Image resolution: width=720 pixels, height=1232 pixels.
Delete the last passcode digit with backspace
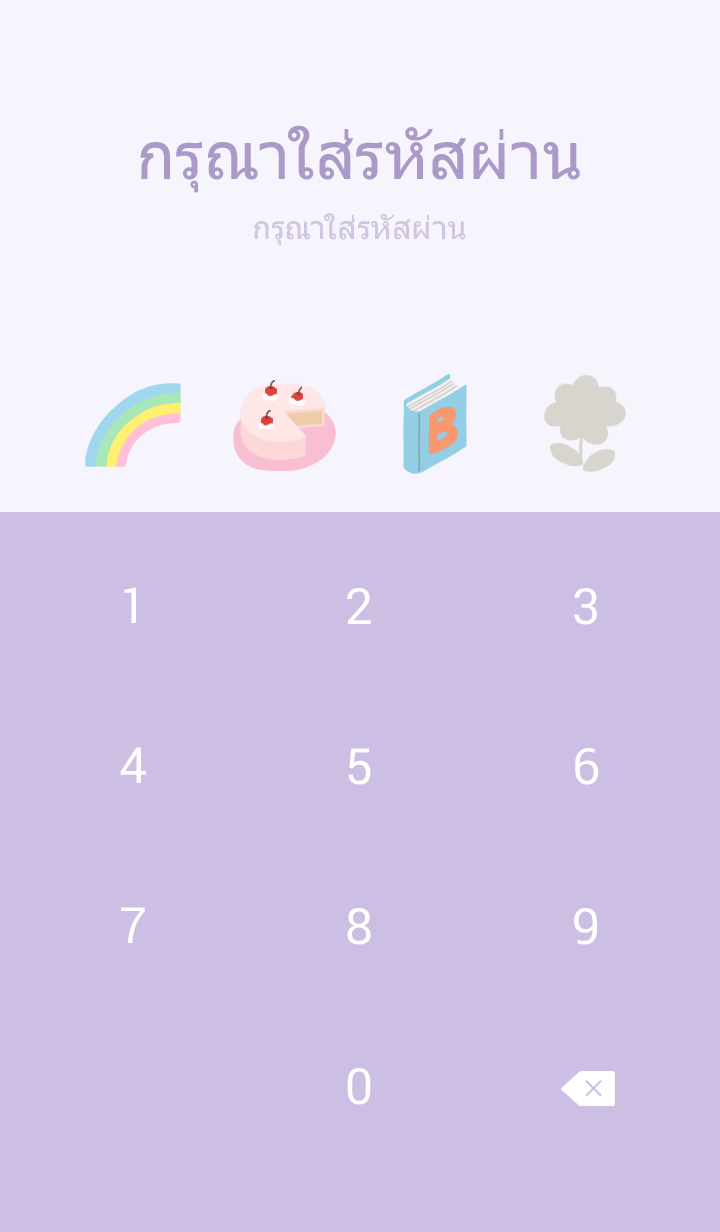click(588, 1088)
